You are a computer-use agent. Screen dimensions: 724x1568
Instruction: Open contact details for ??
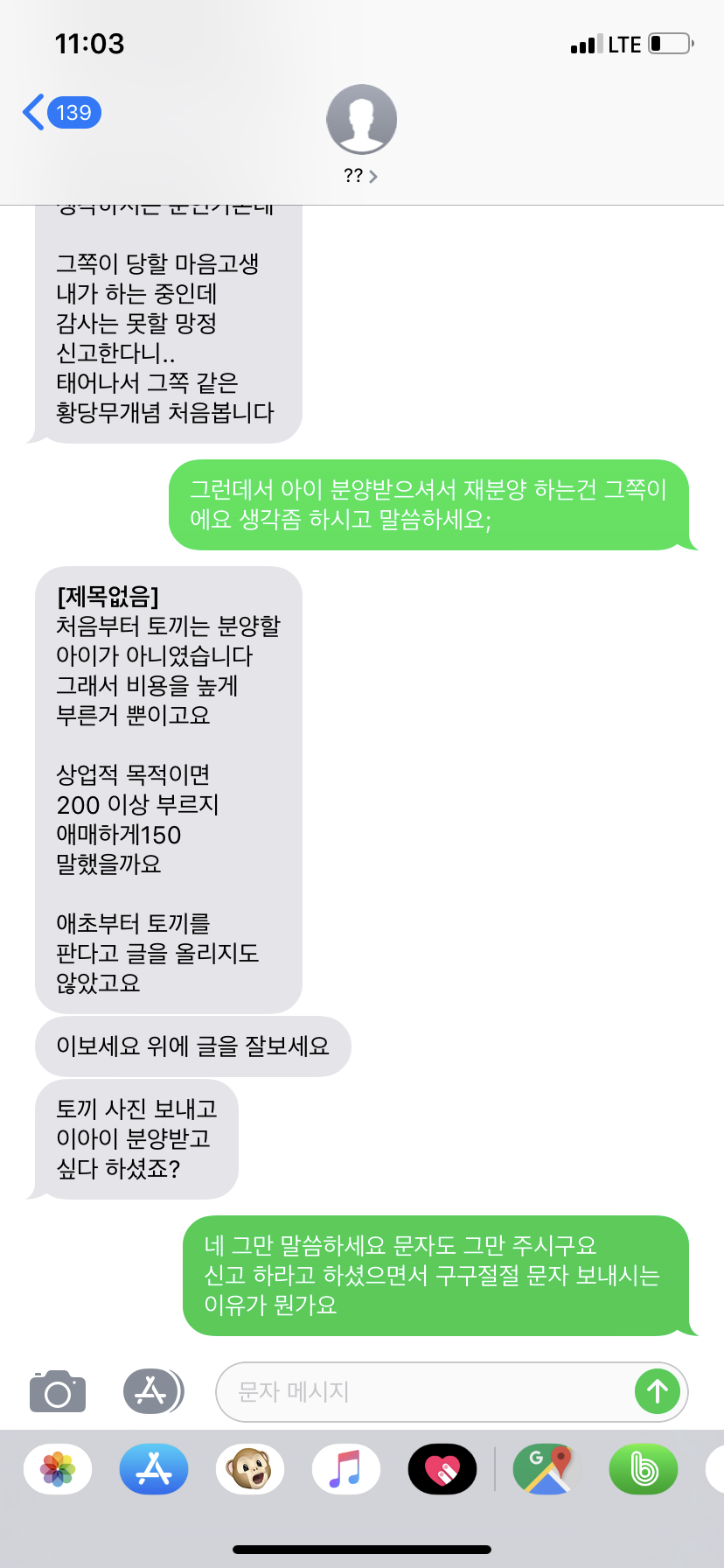361,133
